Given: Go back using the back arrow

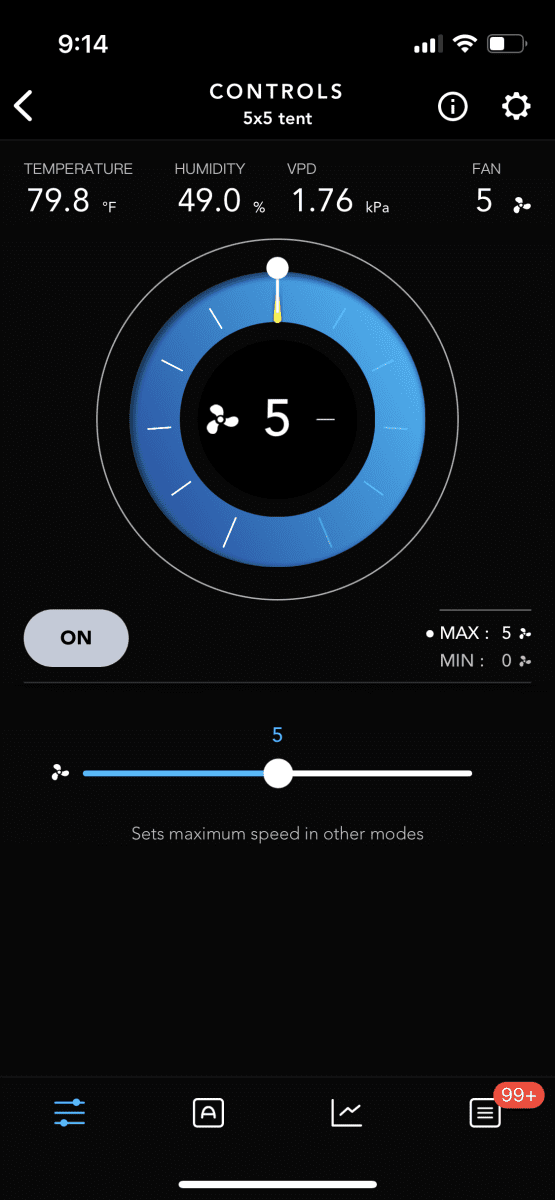Looking at the screenshot, I should click(x=24, y=105).
